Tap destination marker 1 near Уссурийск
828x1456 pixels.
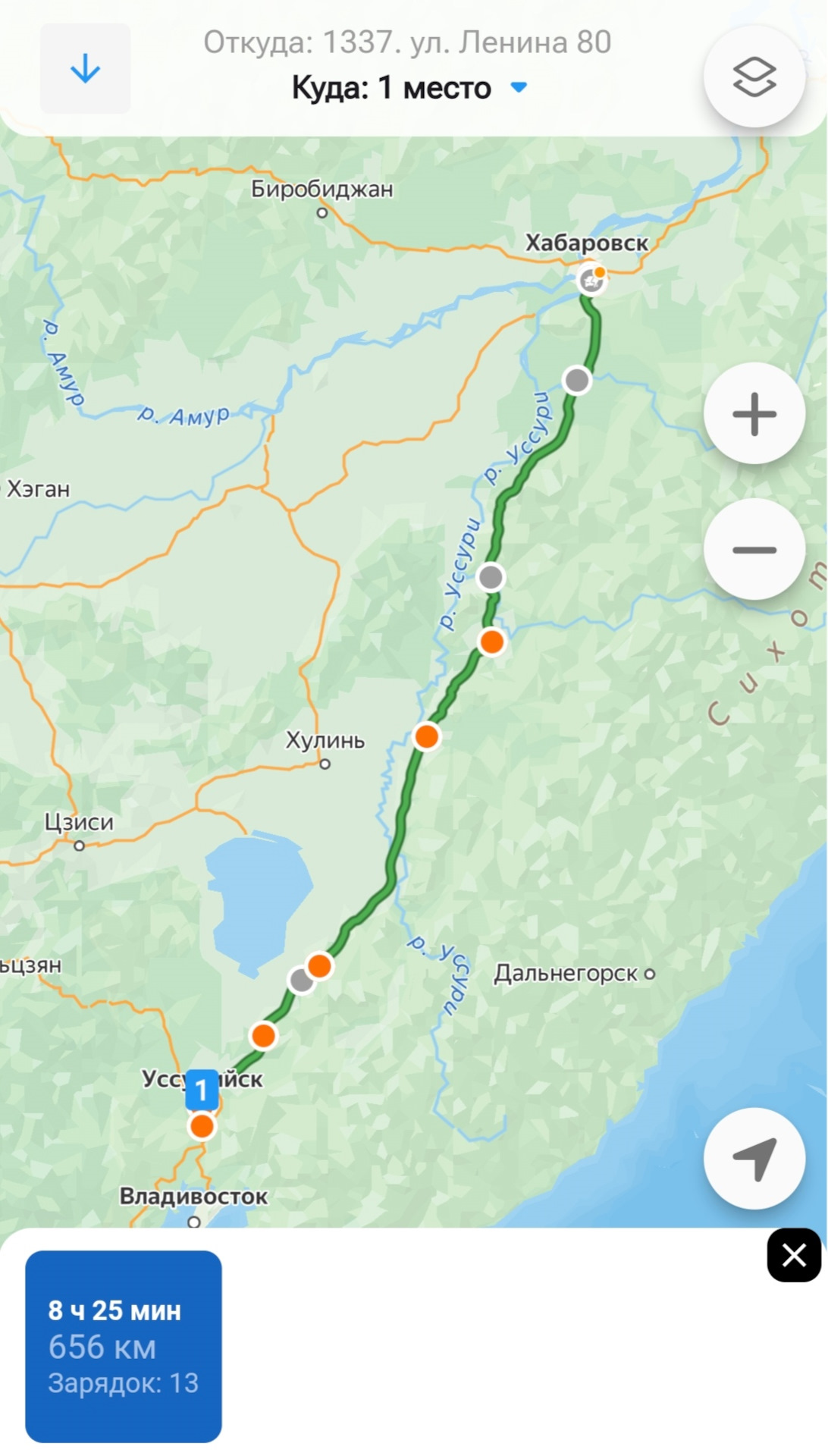click(x=201, y=1090)
